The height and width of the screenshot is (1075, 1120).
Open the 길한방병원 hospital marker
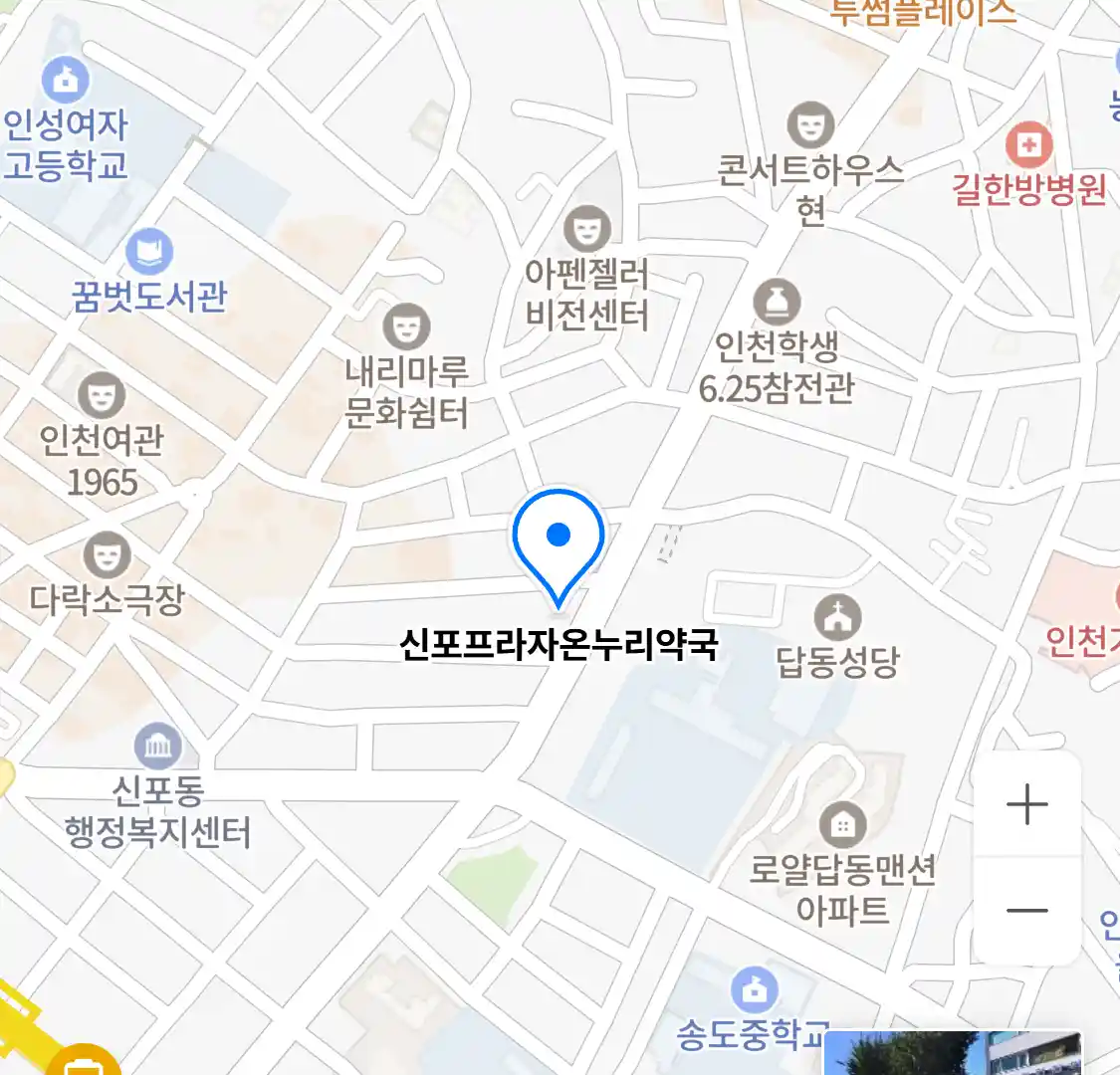(1028, 146)
